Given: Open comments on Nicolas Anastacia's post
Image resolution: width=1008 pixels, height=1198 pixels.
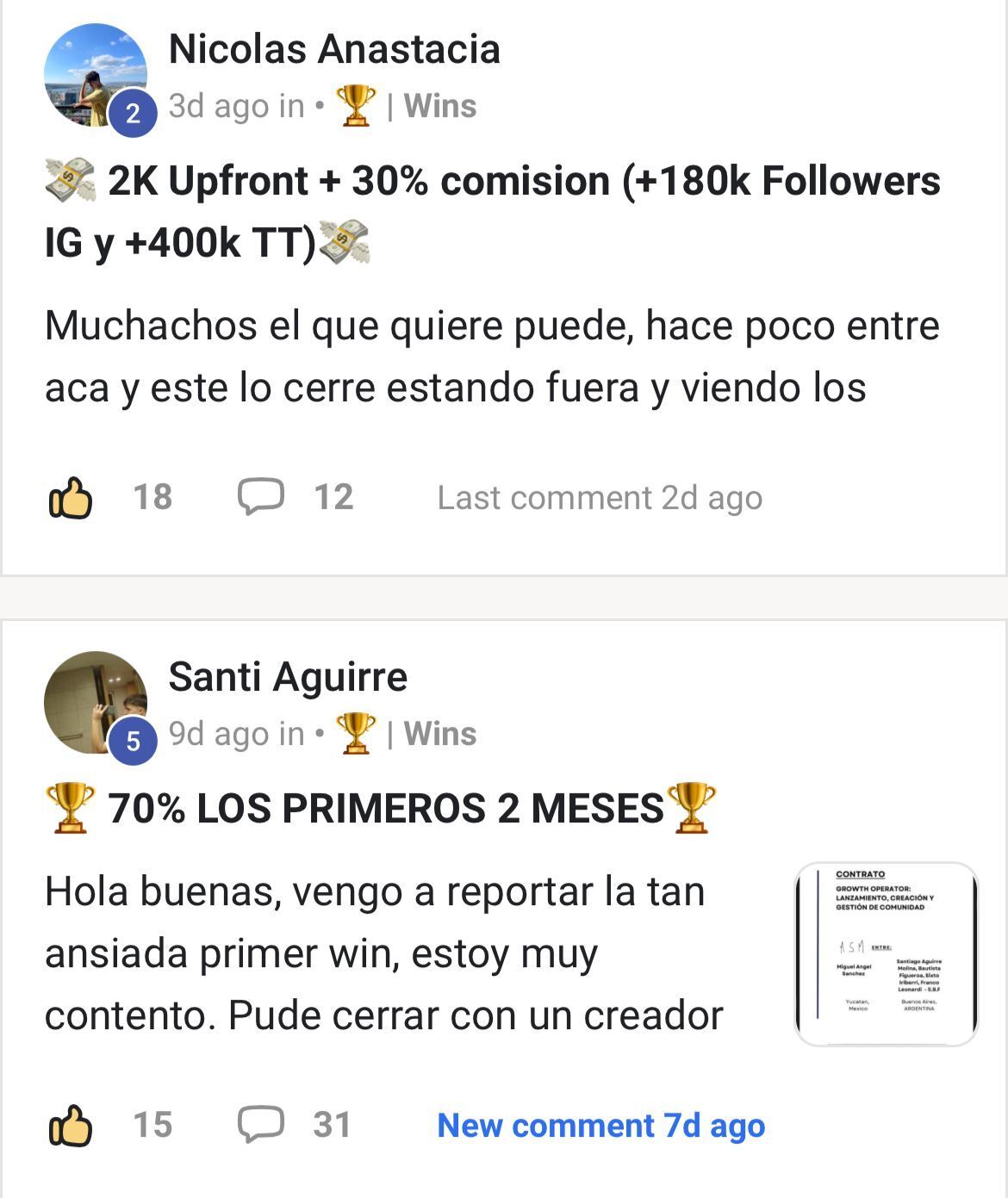Looking at the screenshot, I should click(262, 497).
